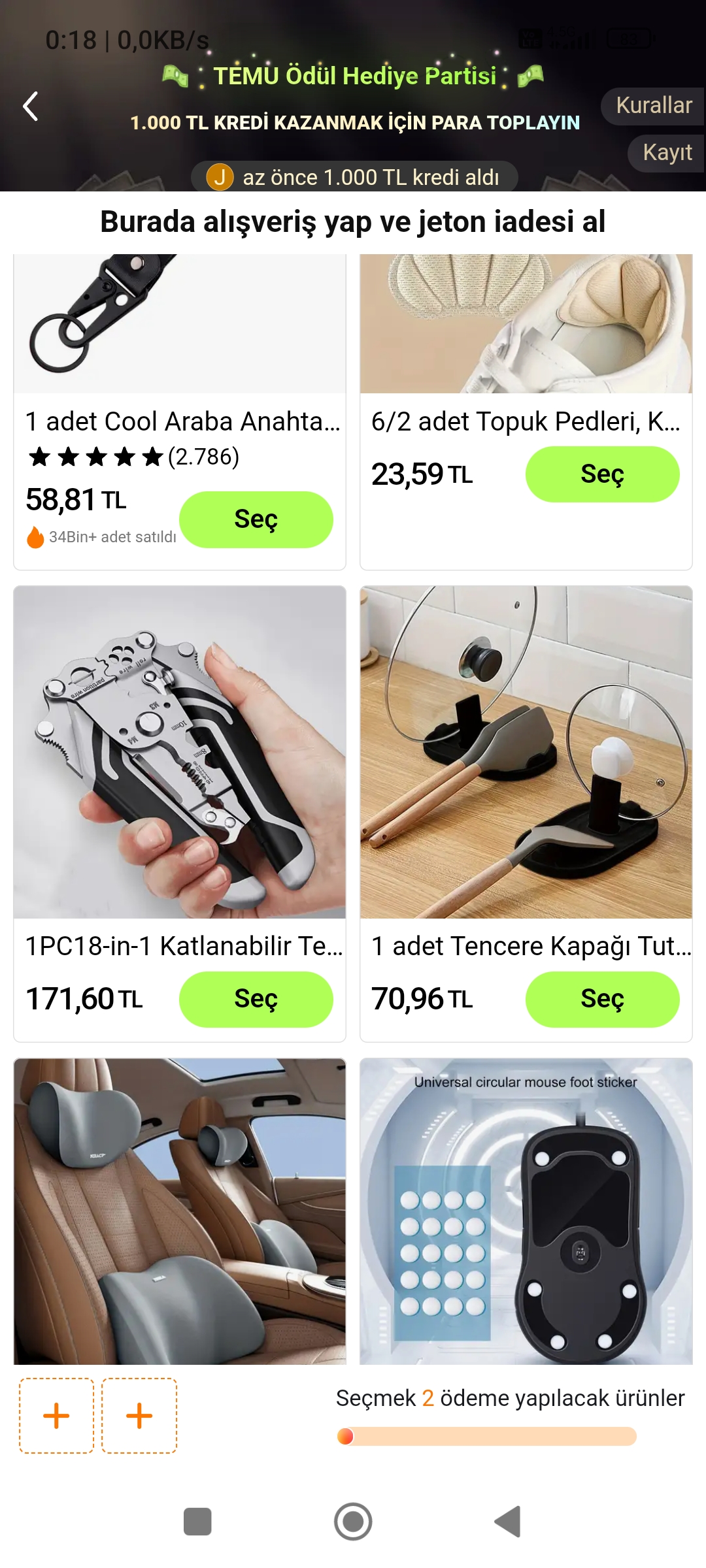Go to the system home screen

tap(353, 1522)
